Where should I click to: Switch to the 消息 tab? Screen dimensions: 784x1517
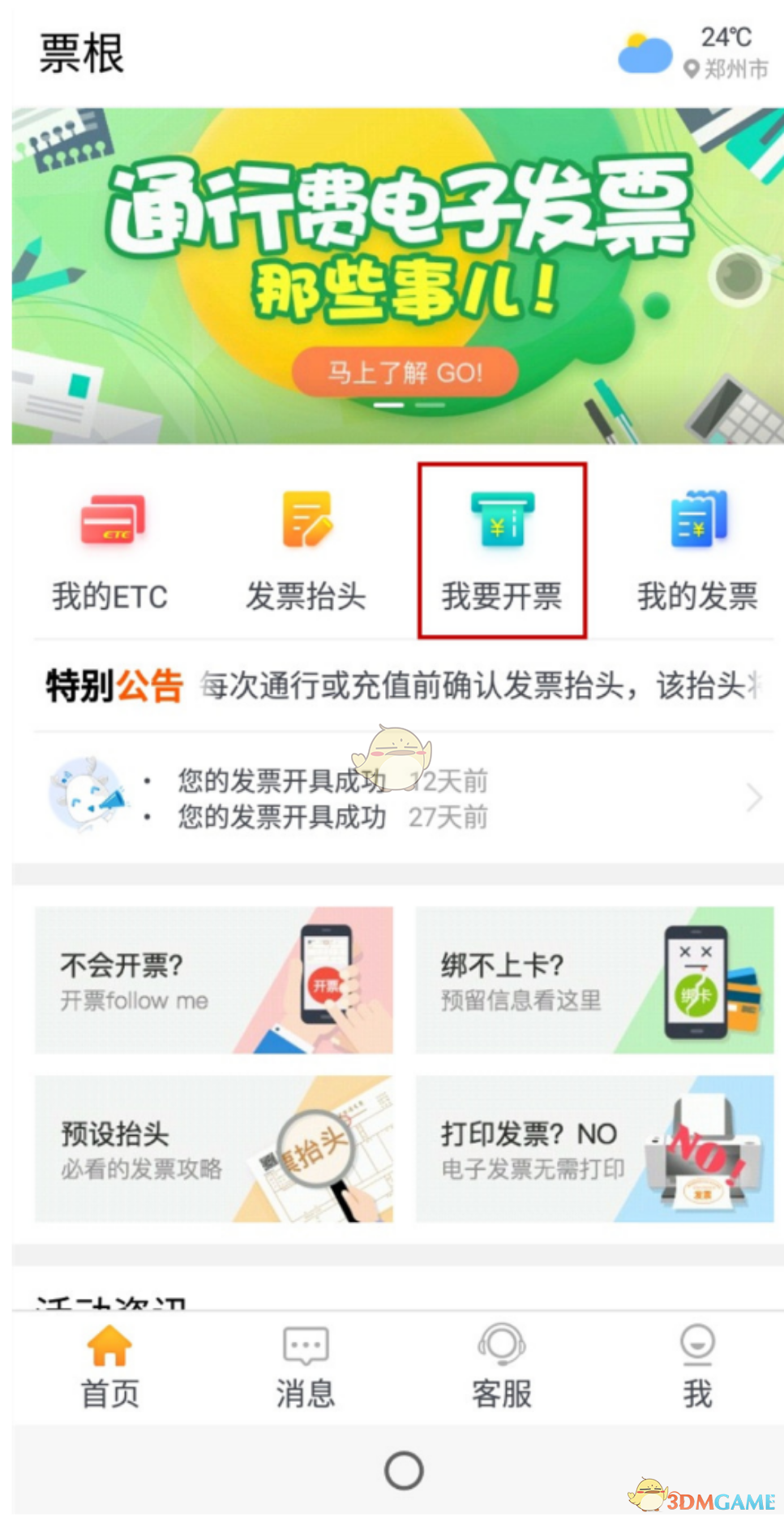coord(305,1368)
